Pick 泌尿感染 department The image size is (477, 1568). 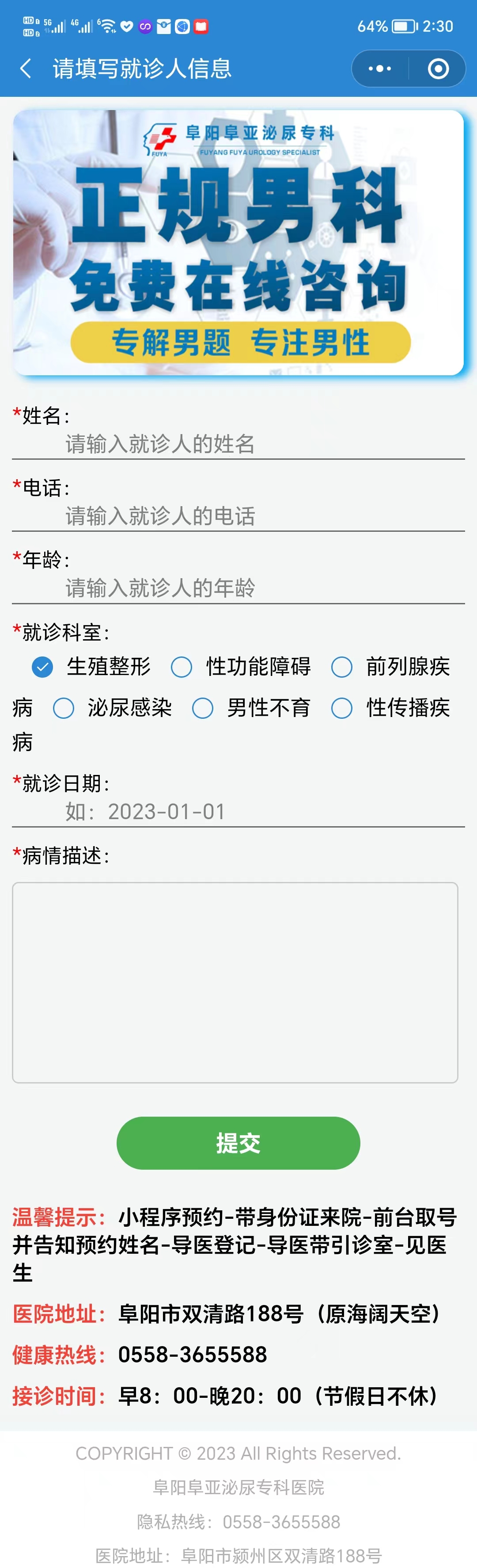coord(64,708)
